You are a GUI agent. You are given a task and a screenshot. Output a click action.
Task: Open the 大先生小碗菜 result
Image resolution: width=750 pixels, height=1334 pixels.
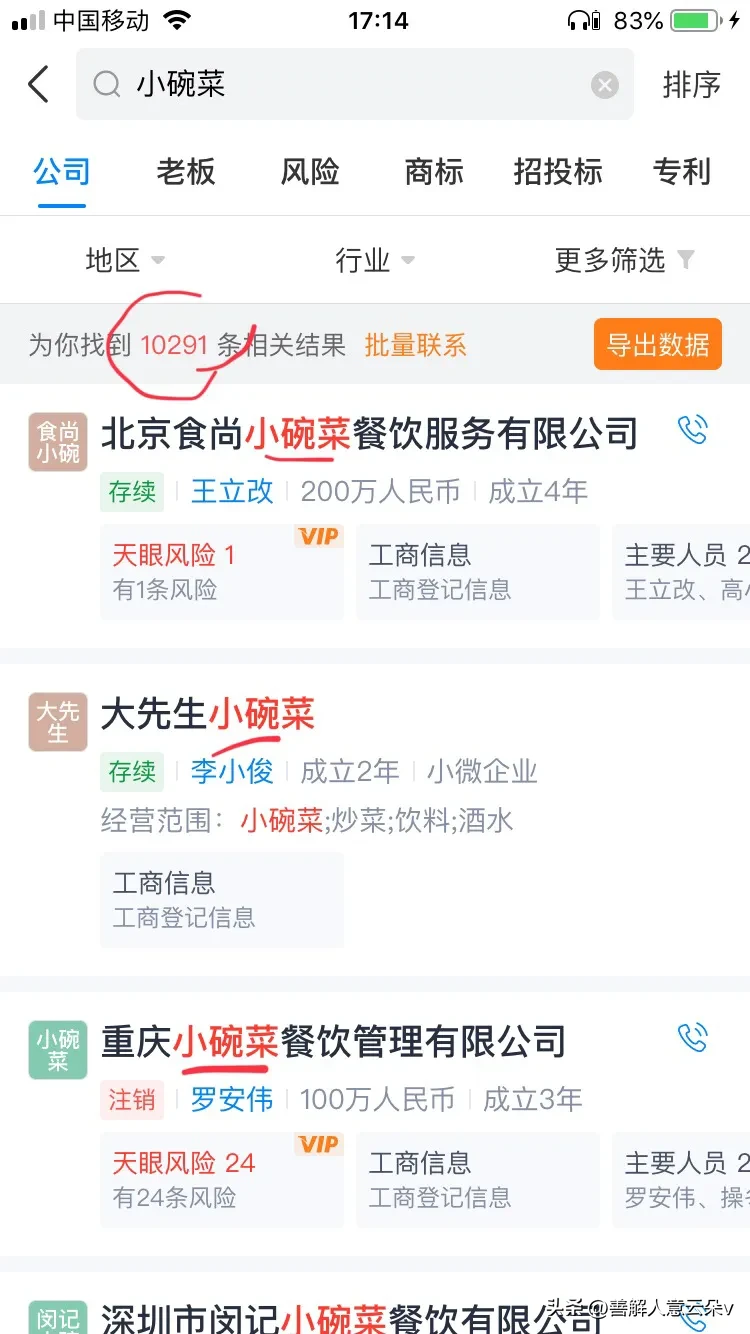208,714
